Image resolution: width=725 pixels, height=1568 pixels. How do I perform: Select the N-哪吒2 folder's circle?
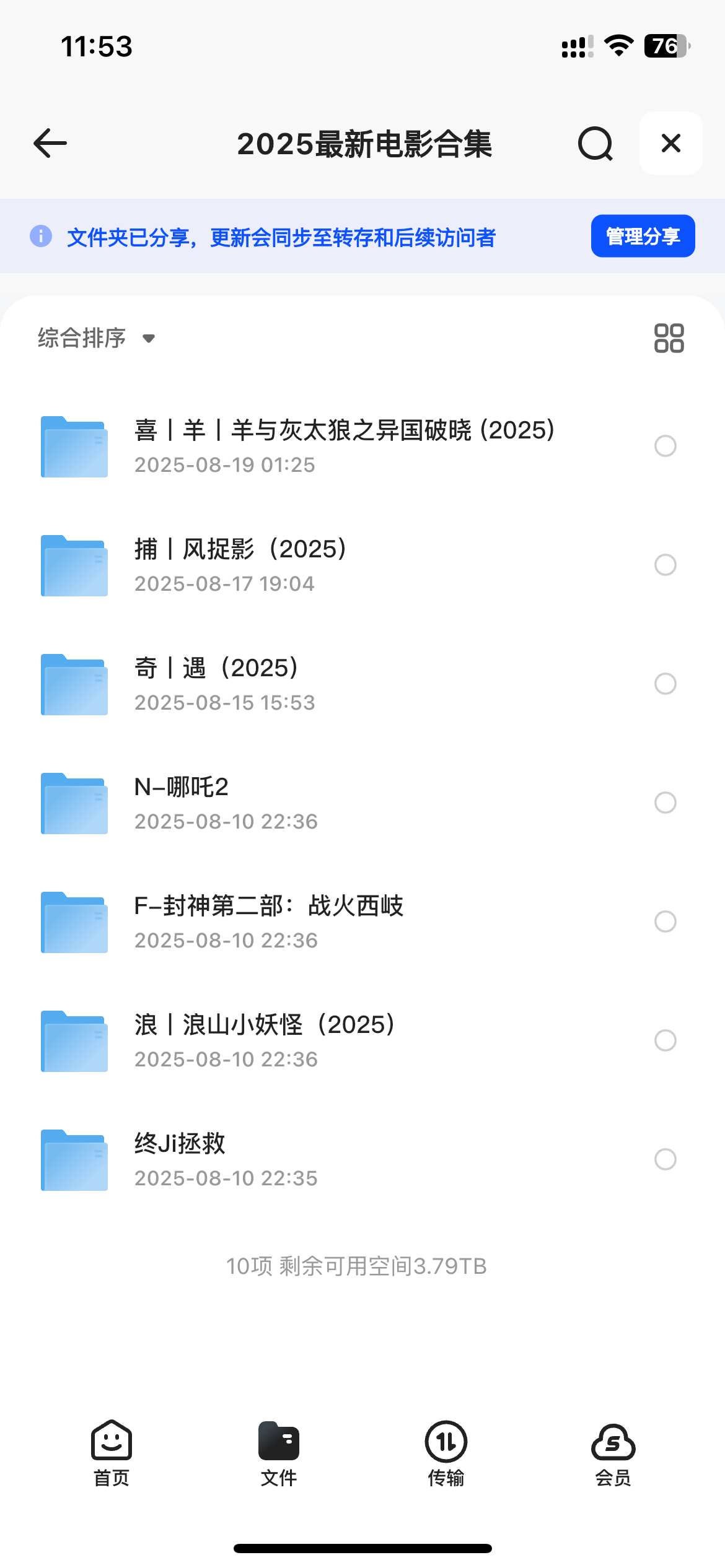coord(665,803)
